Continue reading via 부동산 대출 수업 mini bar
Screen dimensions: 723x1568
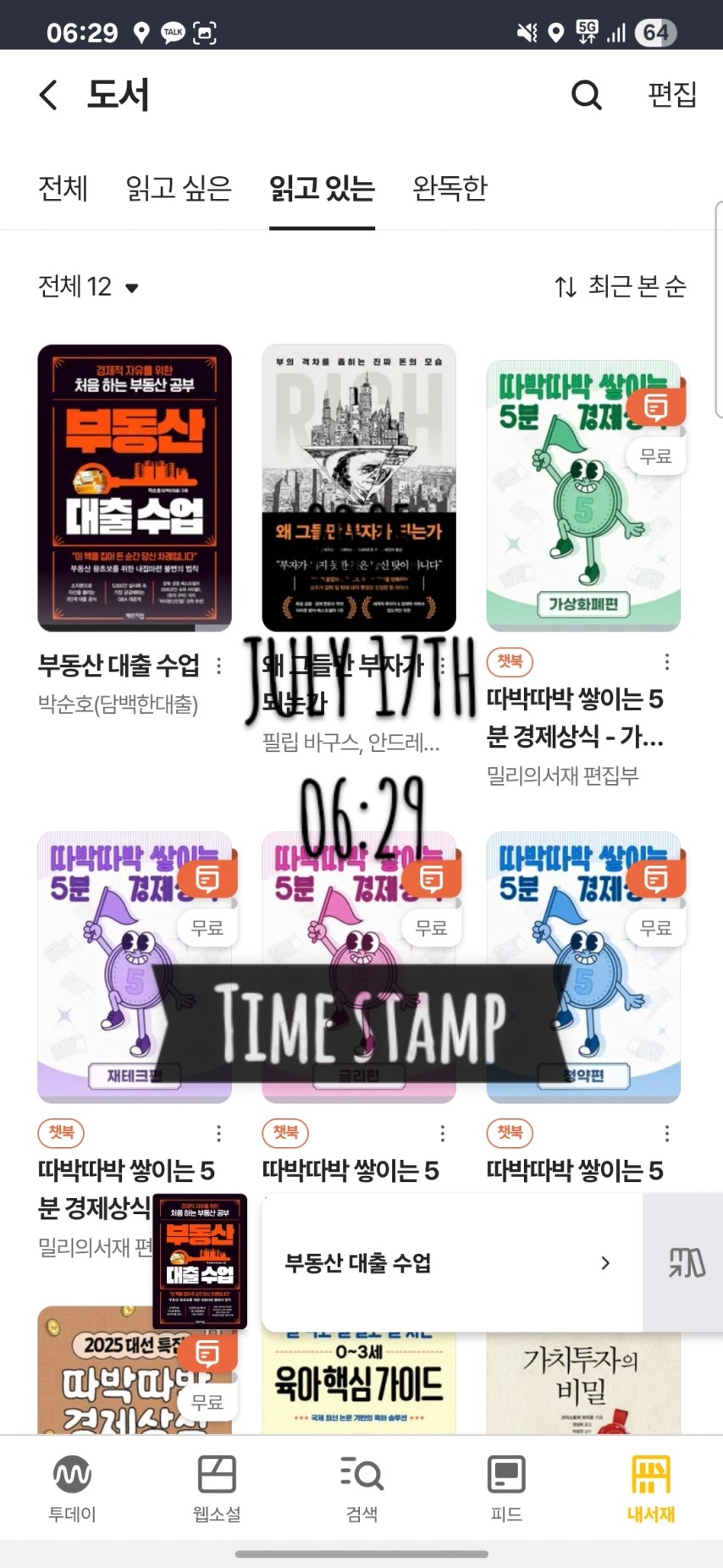point(449,1263)
